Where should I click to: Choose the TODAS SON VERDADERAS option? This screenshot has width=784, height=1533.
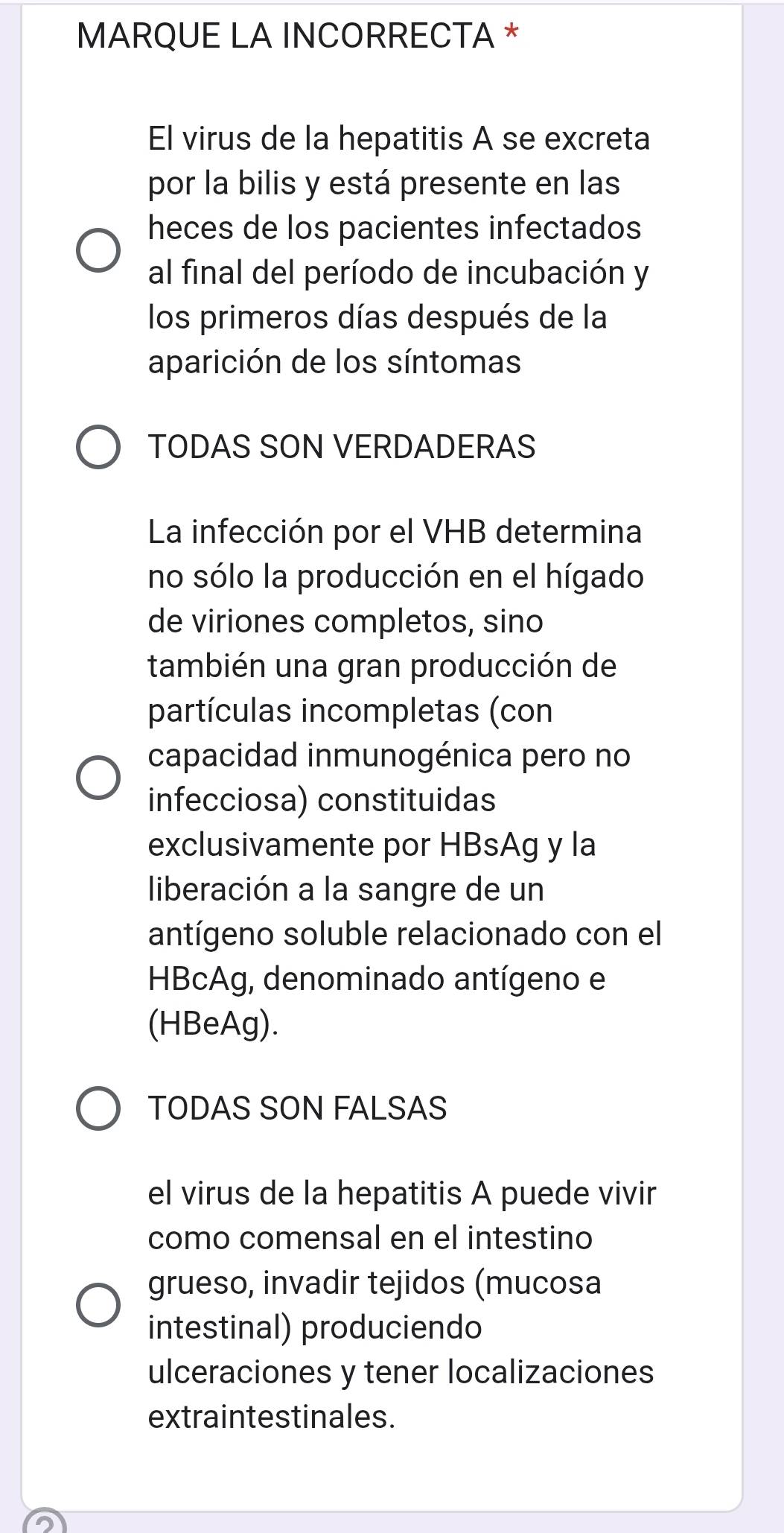[98, 448]
